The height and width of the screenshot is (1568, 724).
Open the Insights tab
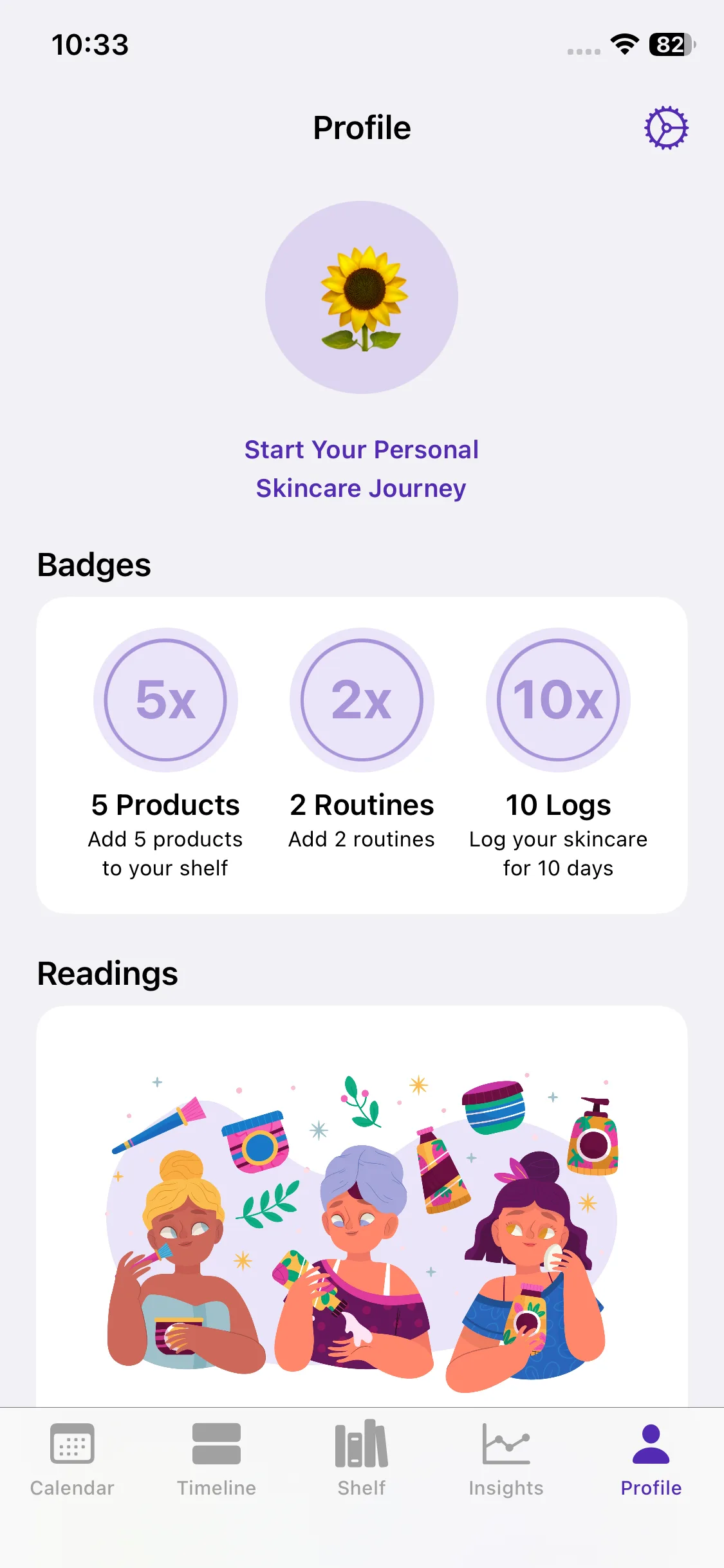tap(506, 1460)
